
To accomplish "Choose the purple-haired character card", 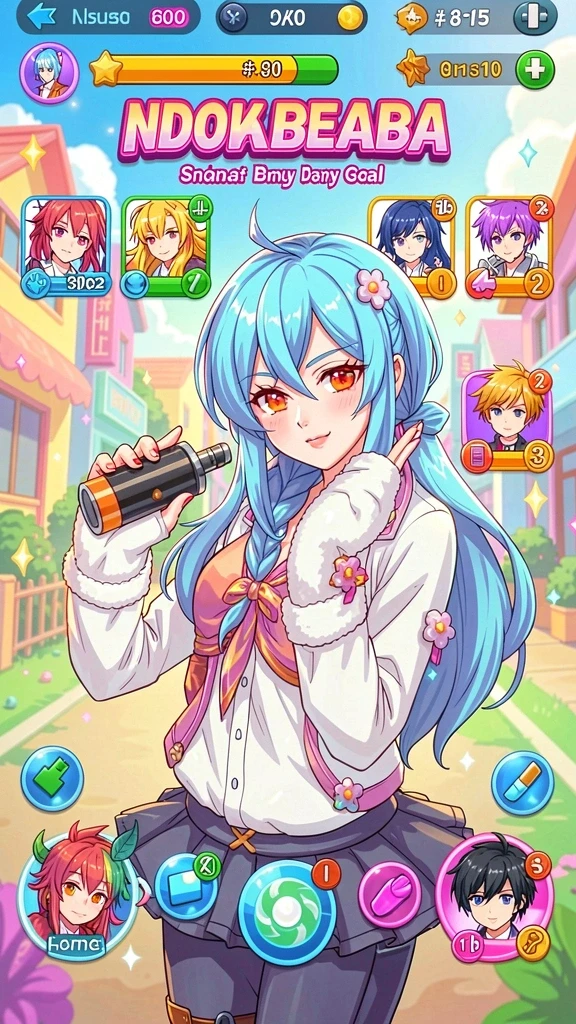I will coord(510,248).
